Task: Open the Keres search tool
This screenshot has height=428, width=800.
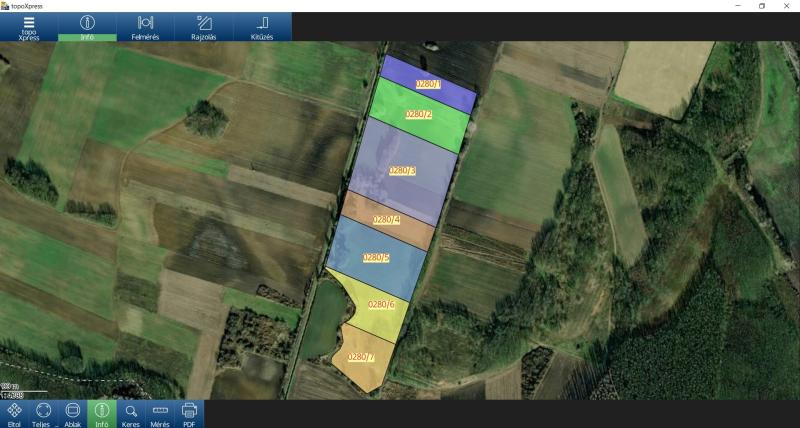Action: coord(131,414)
